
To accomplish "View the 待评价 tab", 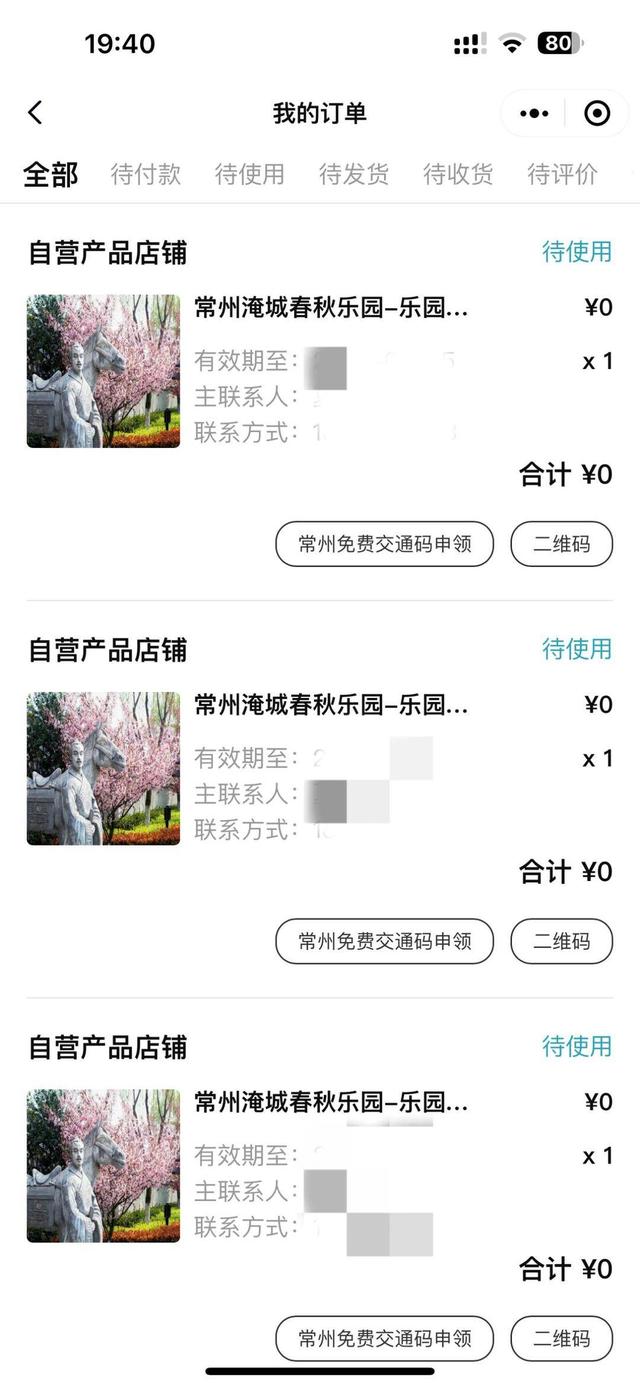I will (x=562, y=174).
